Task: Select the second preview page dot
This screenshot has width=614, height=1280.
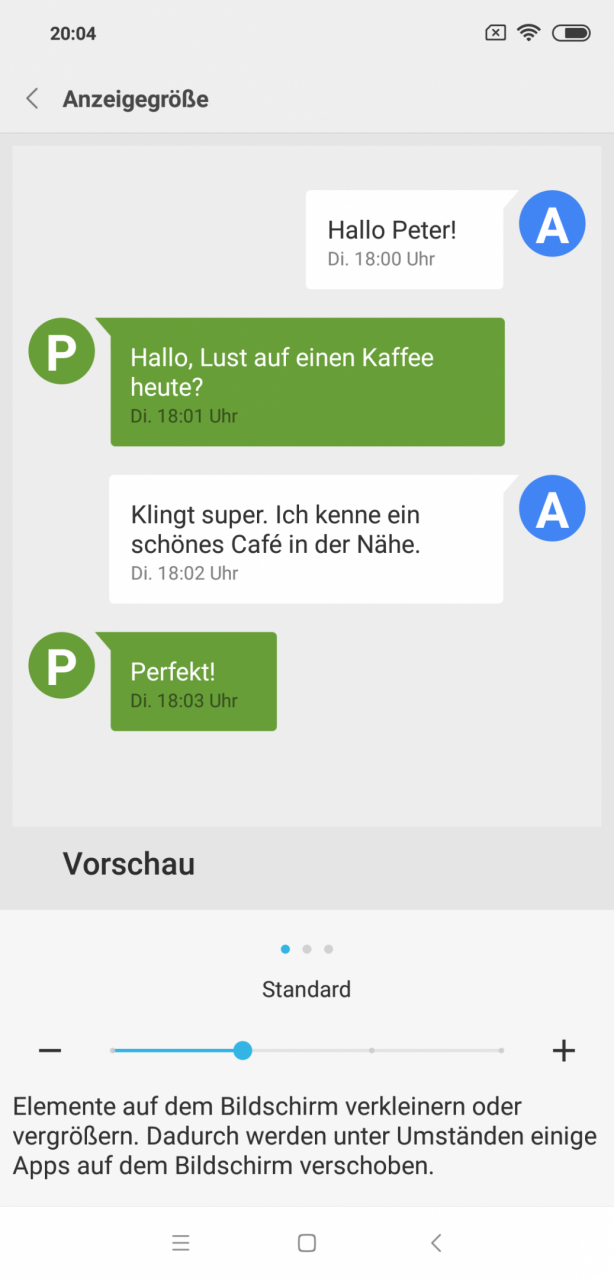Action: click(x=307, y=949)
